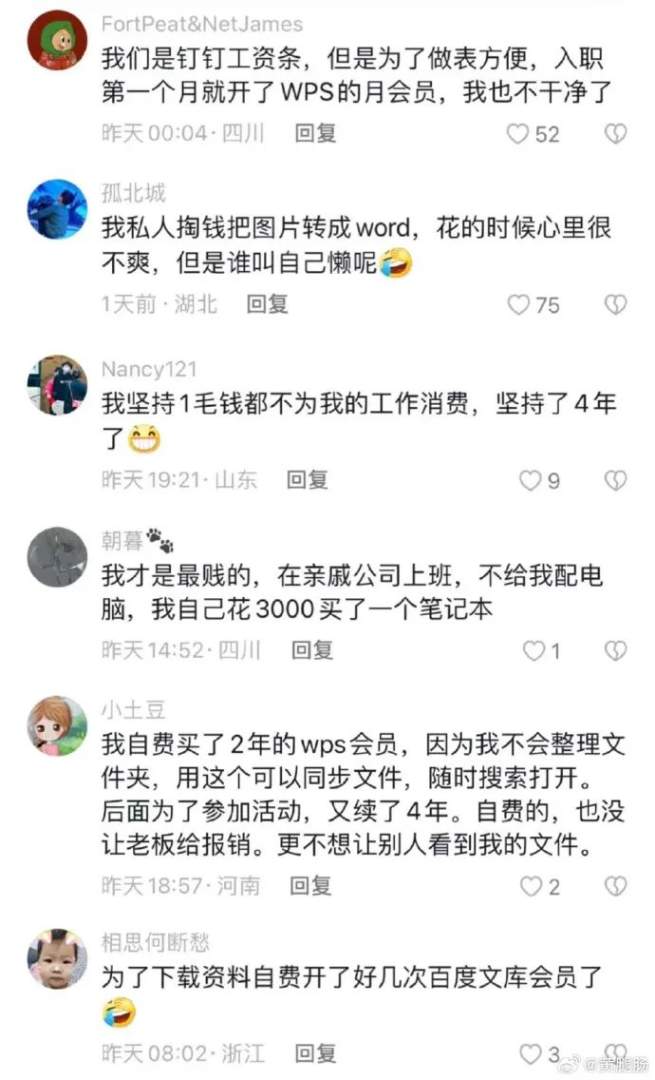Like 孤北城's comment

point(517,304)
